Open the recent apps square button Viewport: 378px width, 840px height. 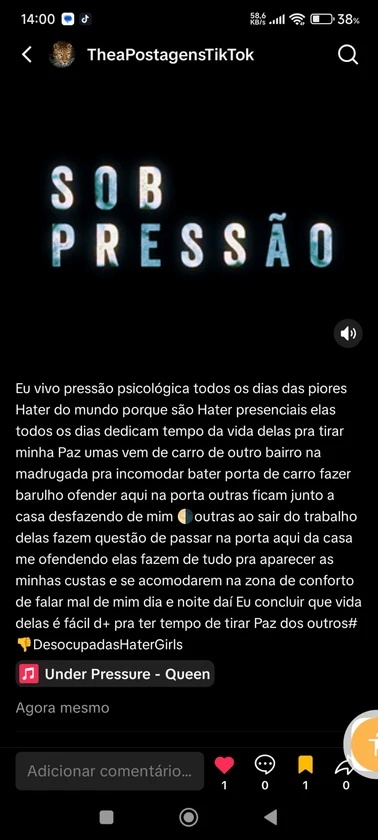107,817
